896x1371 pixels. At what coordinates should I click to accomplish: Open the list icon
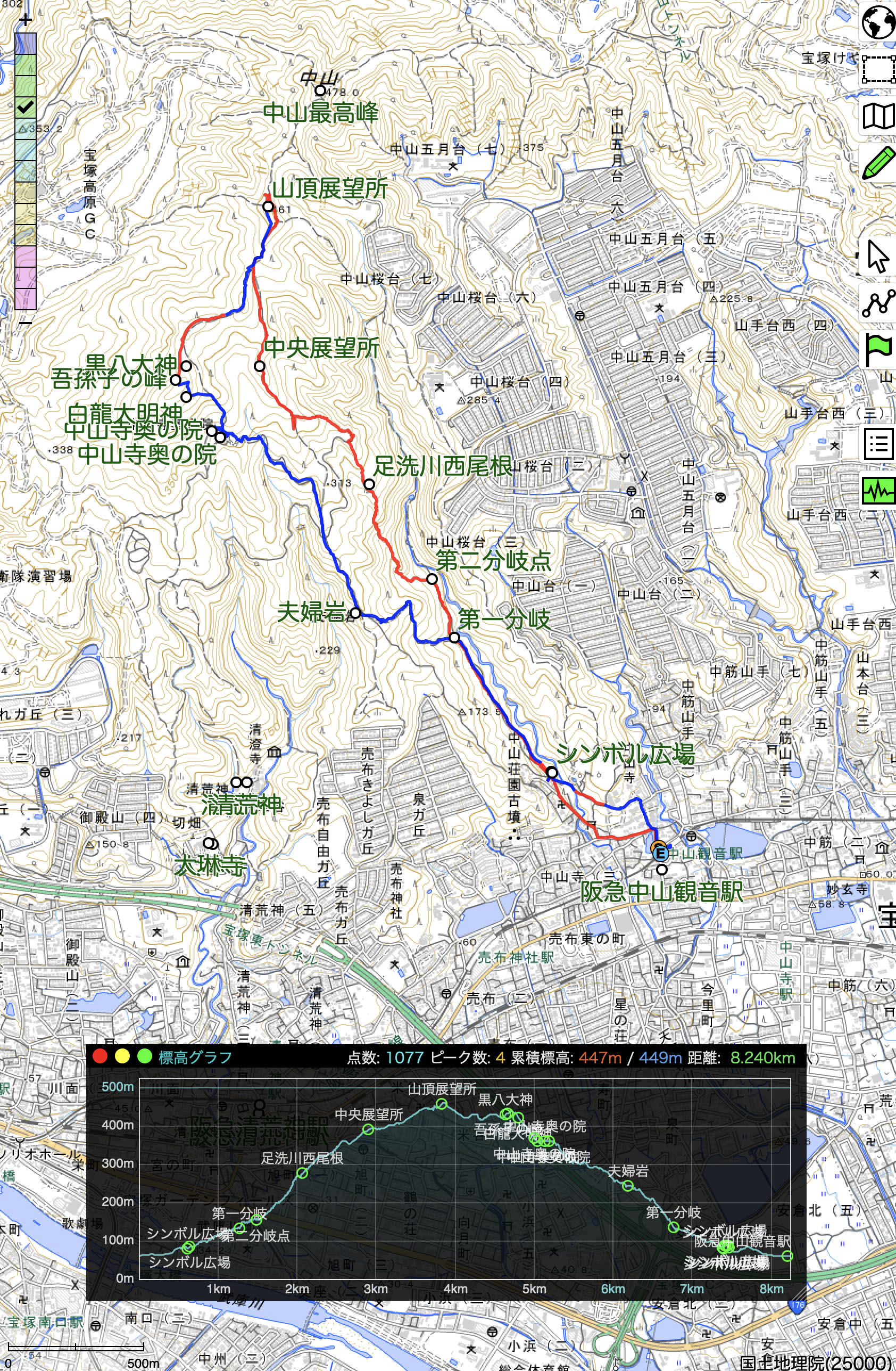(878, 443)
